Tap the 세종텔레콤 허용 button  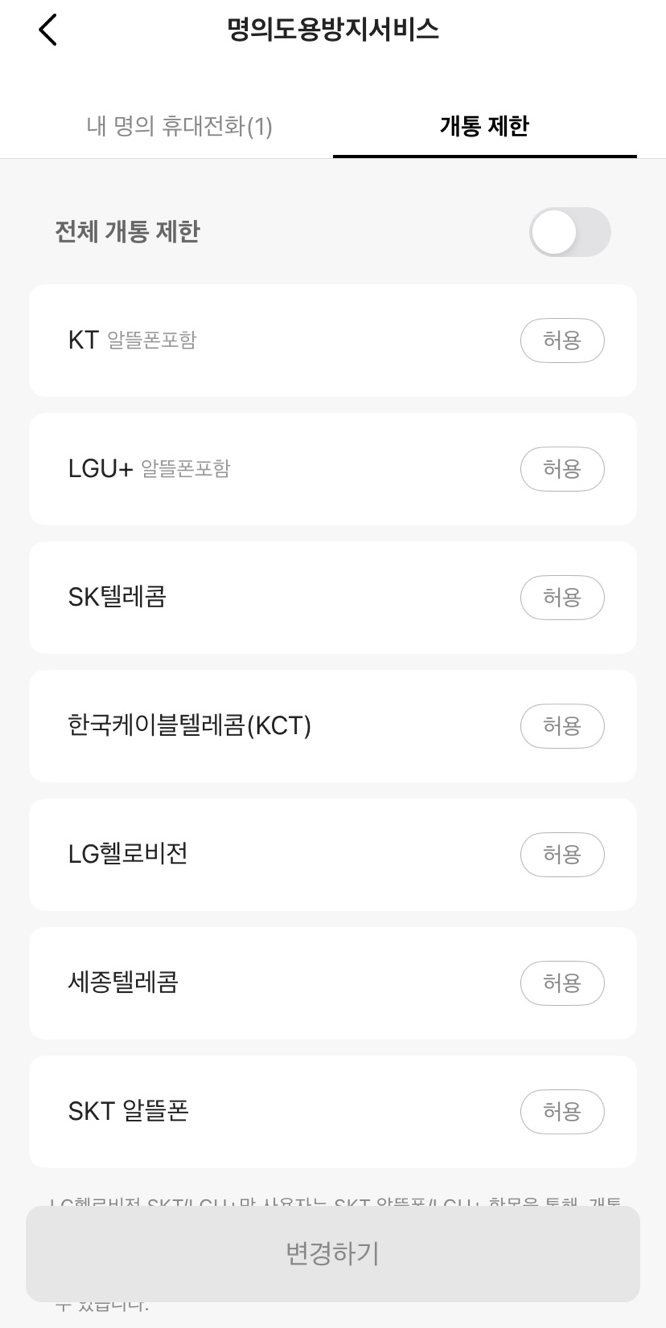[562, 983]
